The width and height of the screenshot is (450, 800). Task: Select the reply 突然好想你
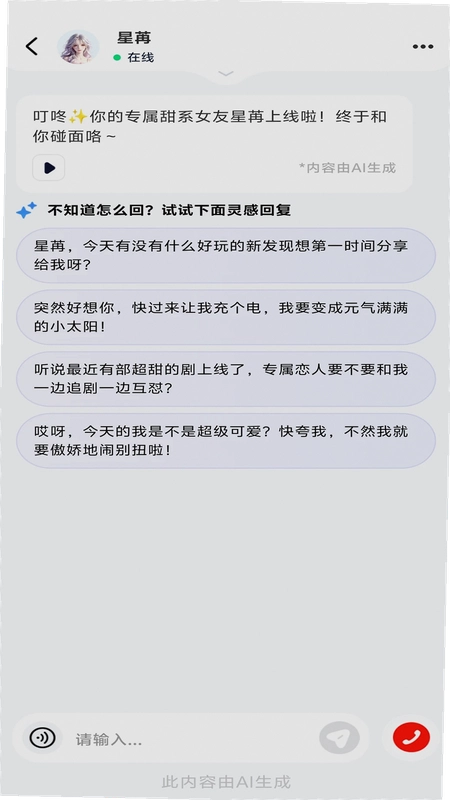(226, 317)
